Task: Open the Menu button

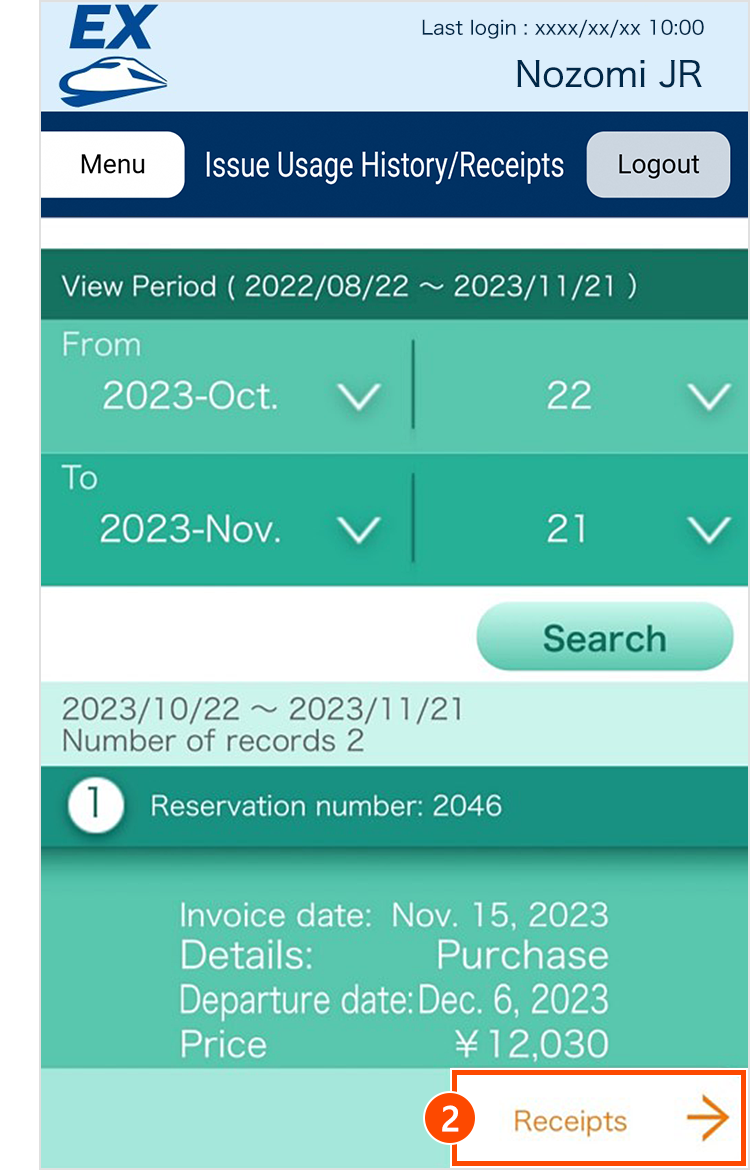Action: tap(113, 165)
